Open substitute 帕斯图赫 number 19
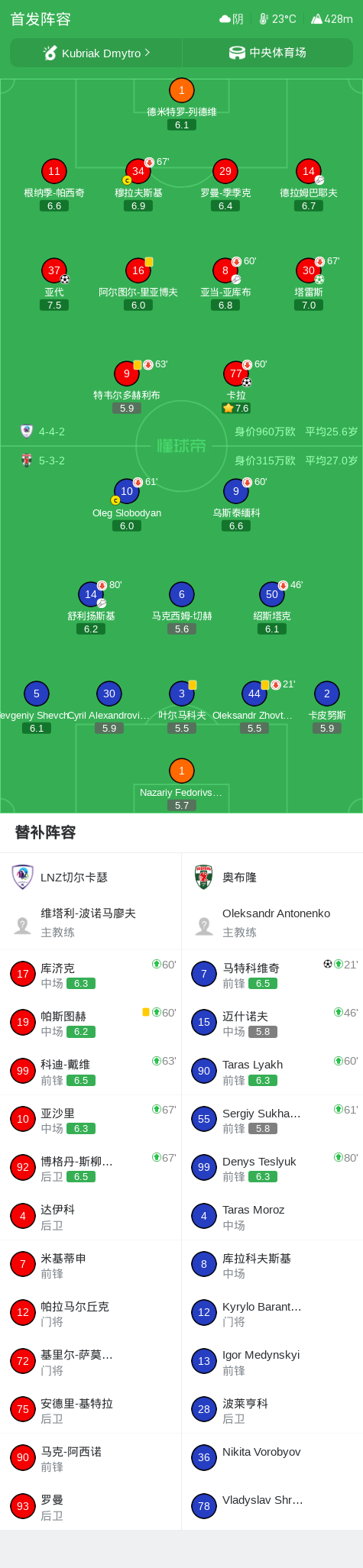Viewport: 363px width, 1568px height. (x=90, y=1023)
